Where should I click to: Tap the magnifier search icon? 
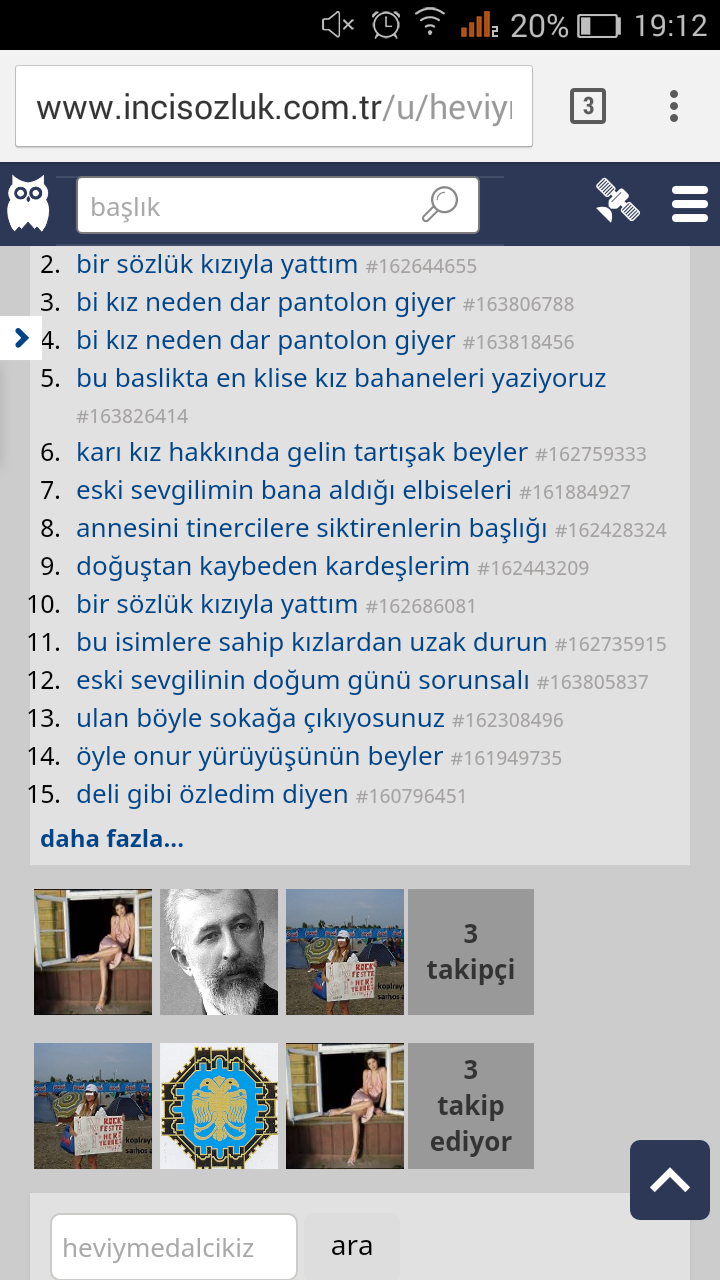click(439, 205)
